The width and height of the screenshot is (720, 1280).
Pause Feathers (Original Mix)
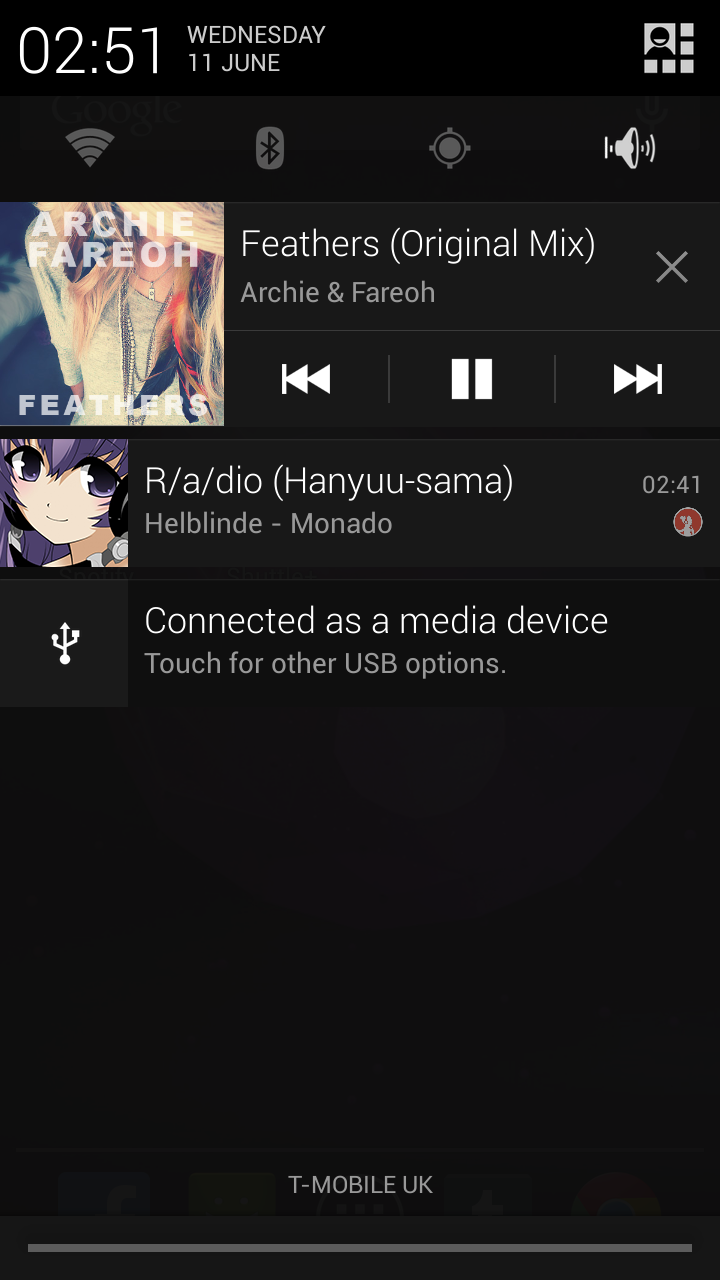pos(471,379)
